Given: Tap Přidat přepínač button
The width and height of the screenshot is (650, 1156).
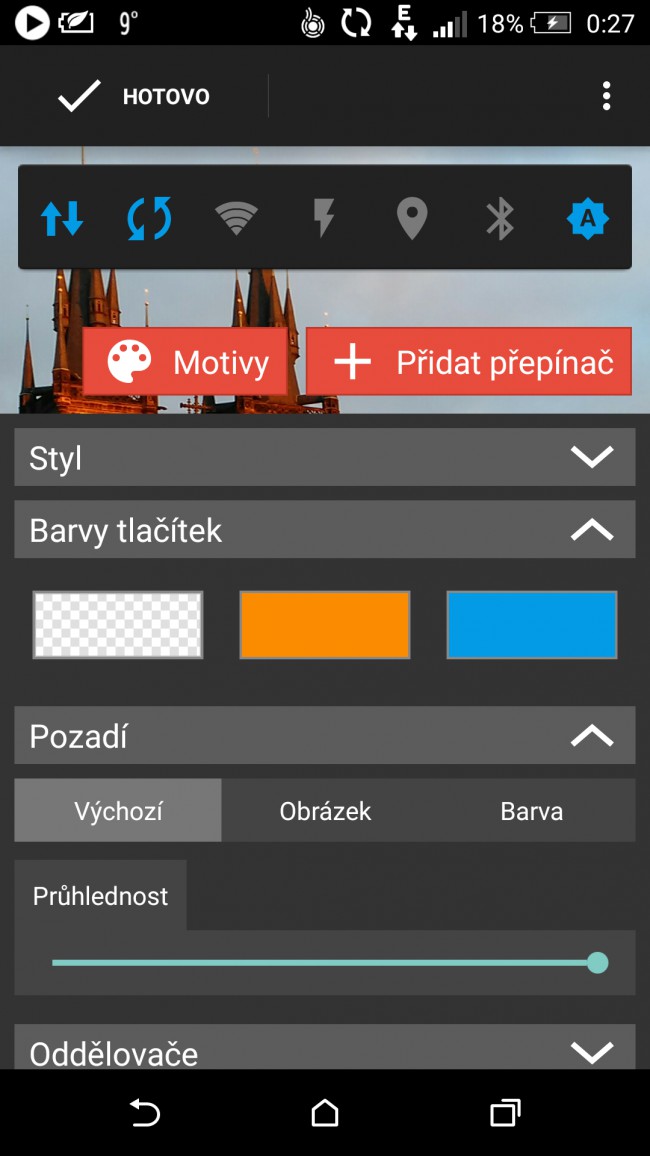Looking at the screenshot, I should (469, 362).
